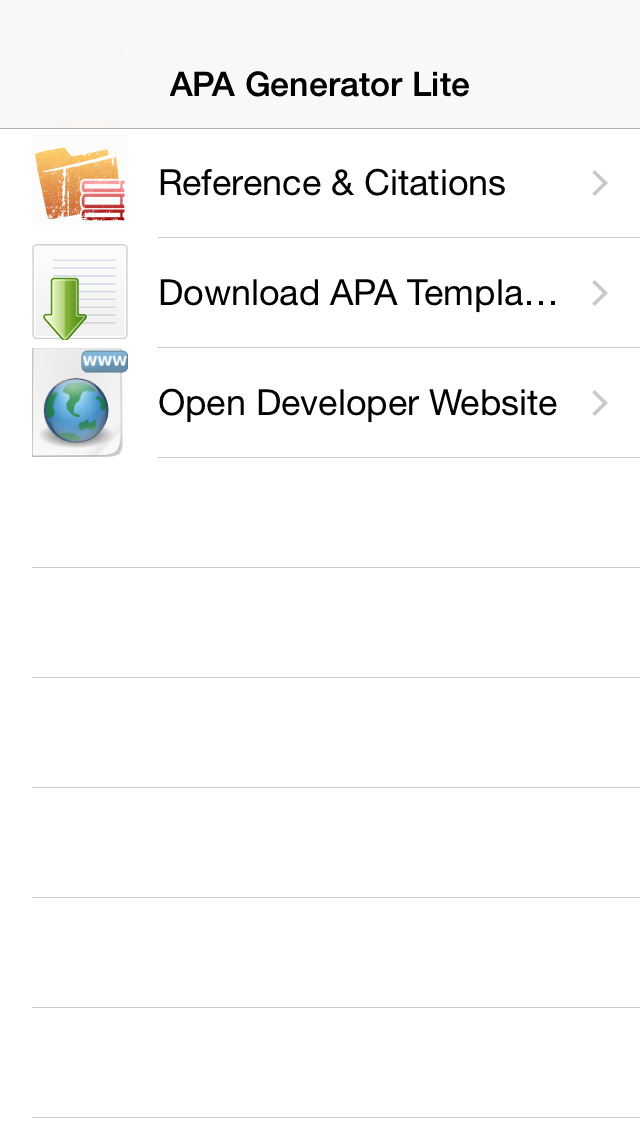Open Developer Website row
The width and height of the screenshot is (640, 1136).
point(357,403)
